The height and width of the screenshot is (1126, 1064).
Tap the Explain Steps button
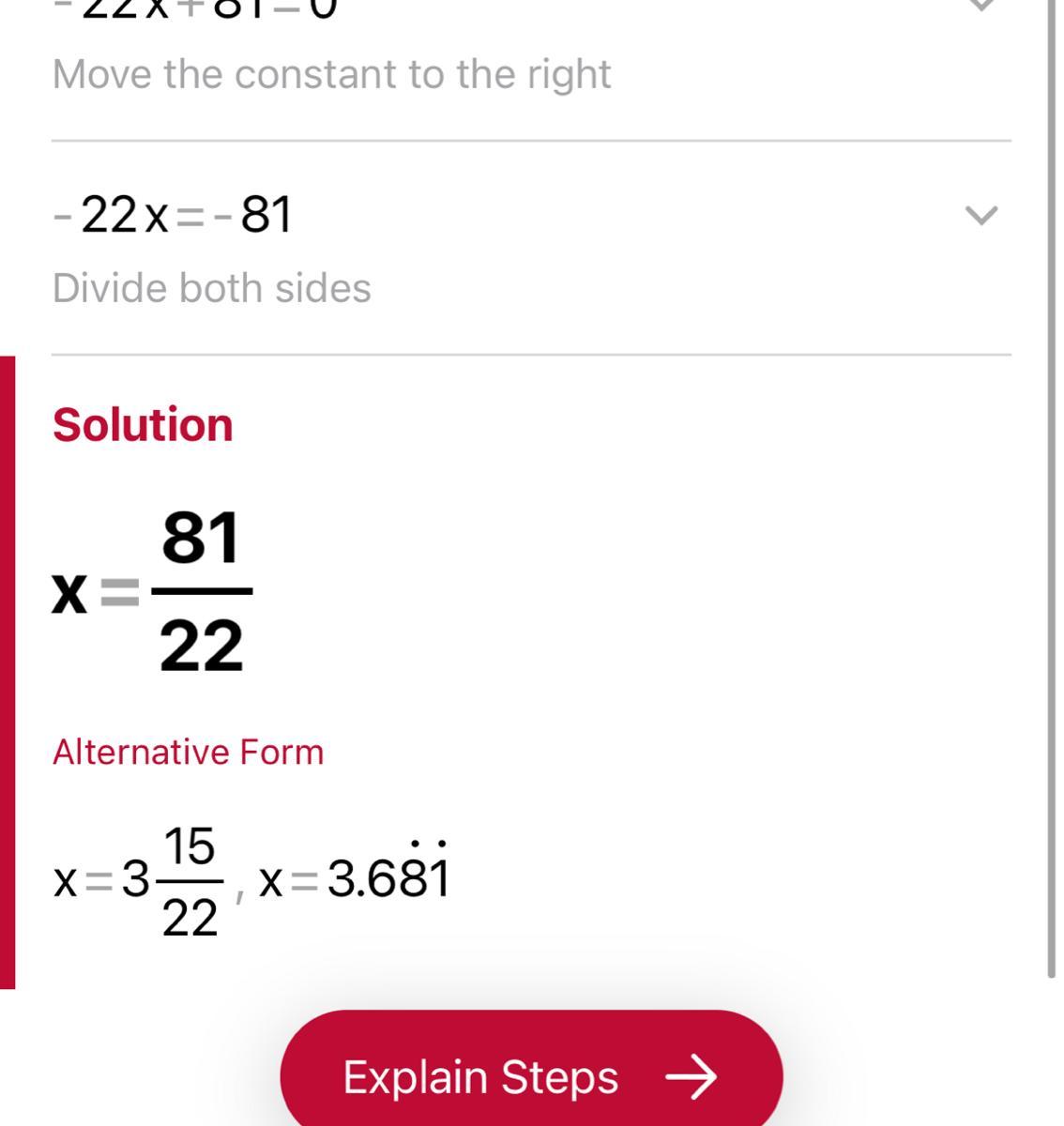531,1075
